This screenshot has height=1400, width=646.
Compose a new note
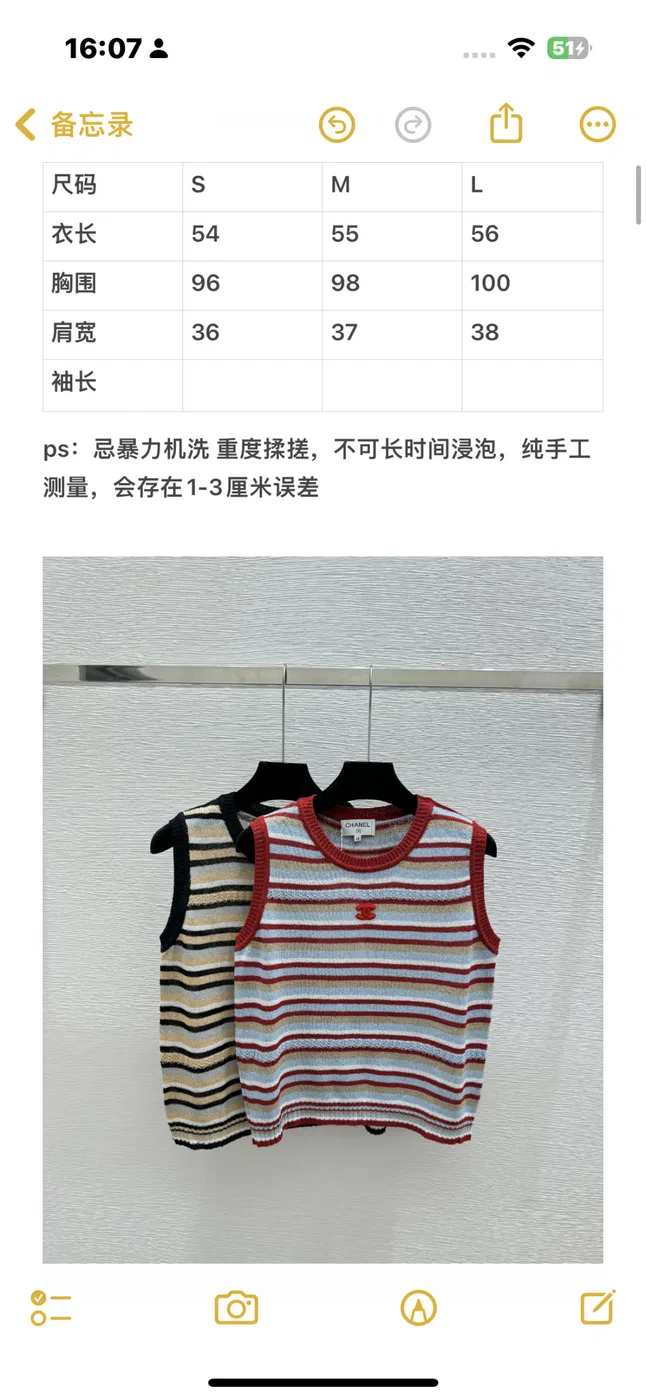(598, 1307)
